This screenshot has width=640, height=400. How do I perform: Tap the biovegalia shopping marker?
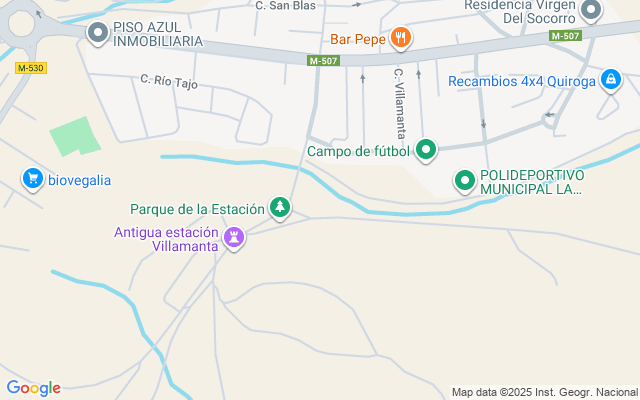33,179
